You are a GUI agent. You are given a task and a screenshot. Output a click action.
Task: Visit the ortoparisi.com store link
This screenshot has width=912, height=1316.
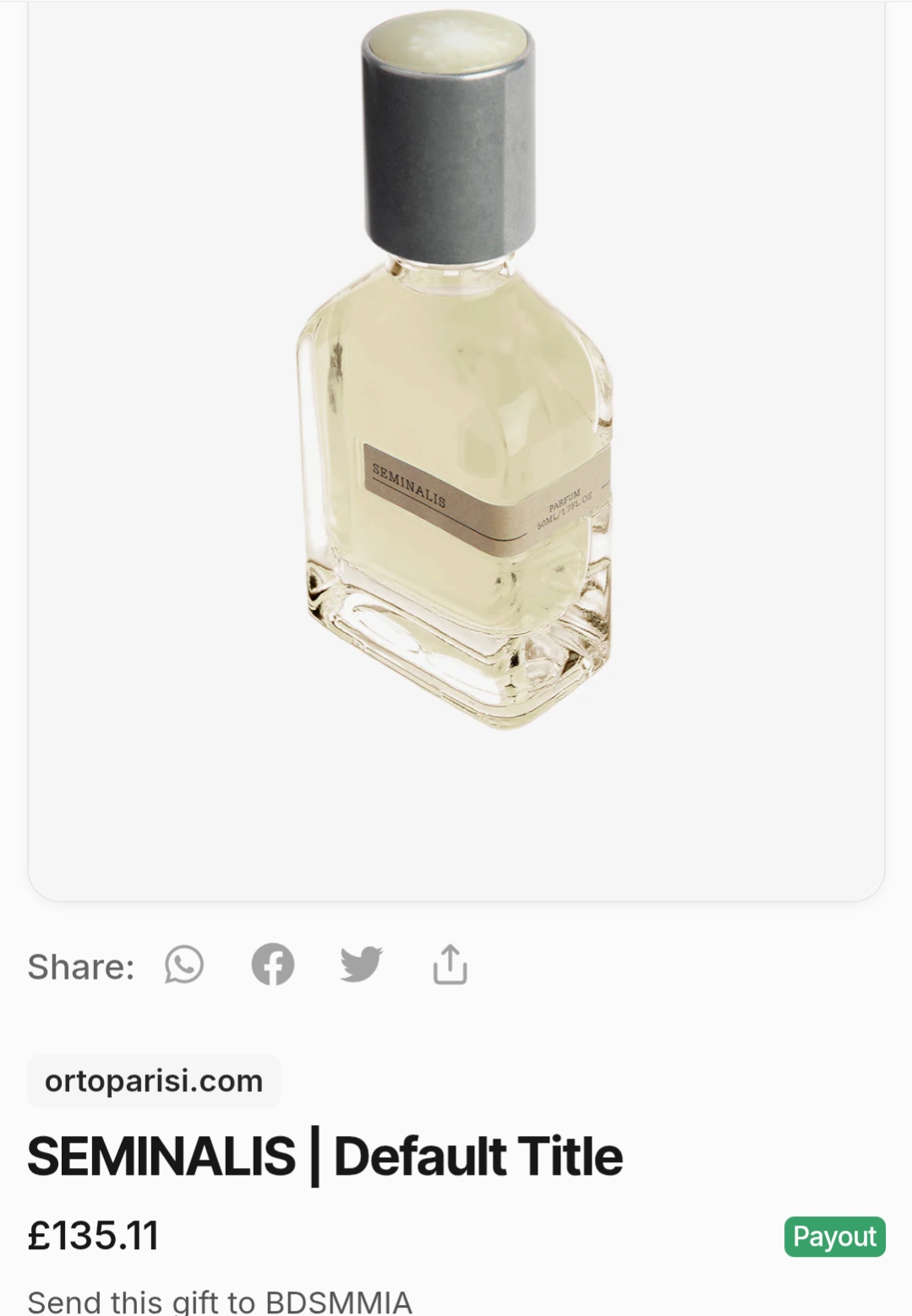(x=154, y=1080)
